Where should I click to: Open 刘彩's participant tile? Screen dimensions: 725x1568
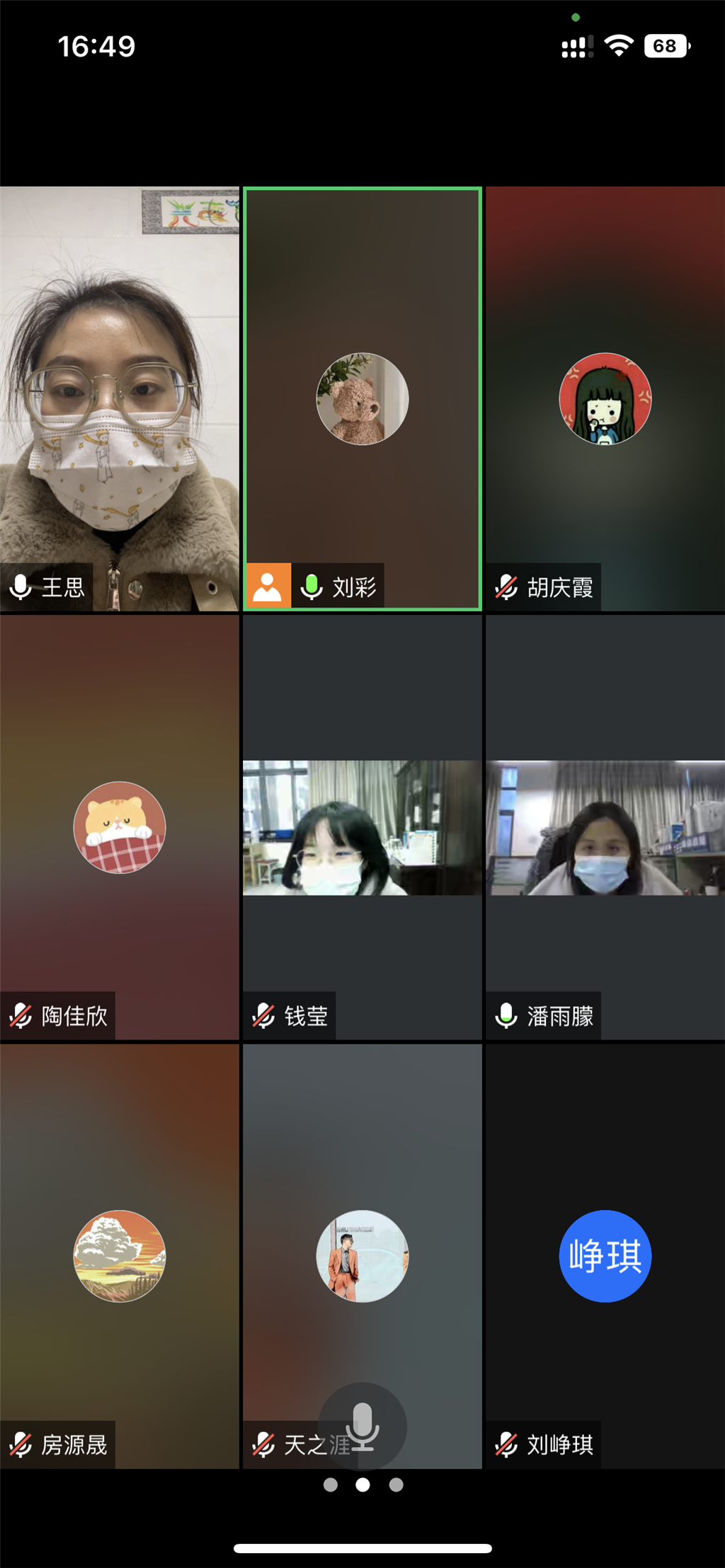click(x=362, y=398)
